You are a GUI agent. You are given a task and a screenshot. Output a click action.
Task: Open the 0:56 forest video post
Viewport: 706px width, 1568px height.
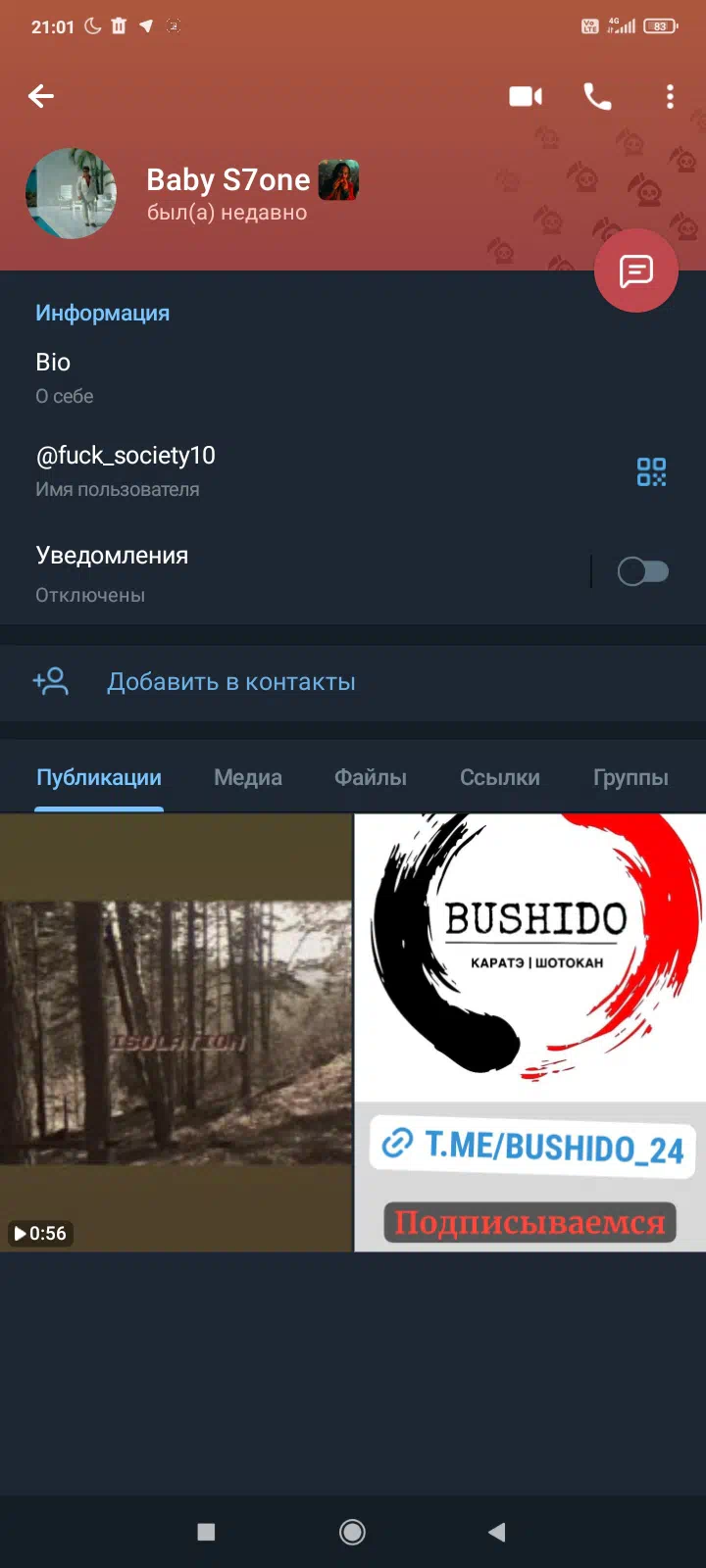(x=176, y=1032)
